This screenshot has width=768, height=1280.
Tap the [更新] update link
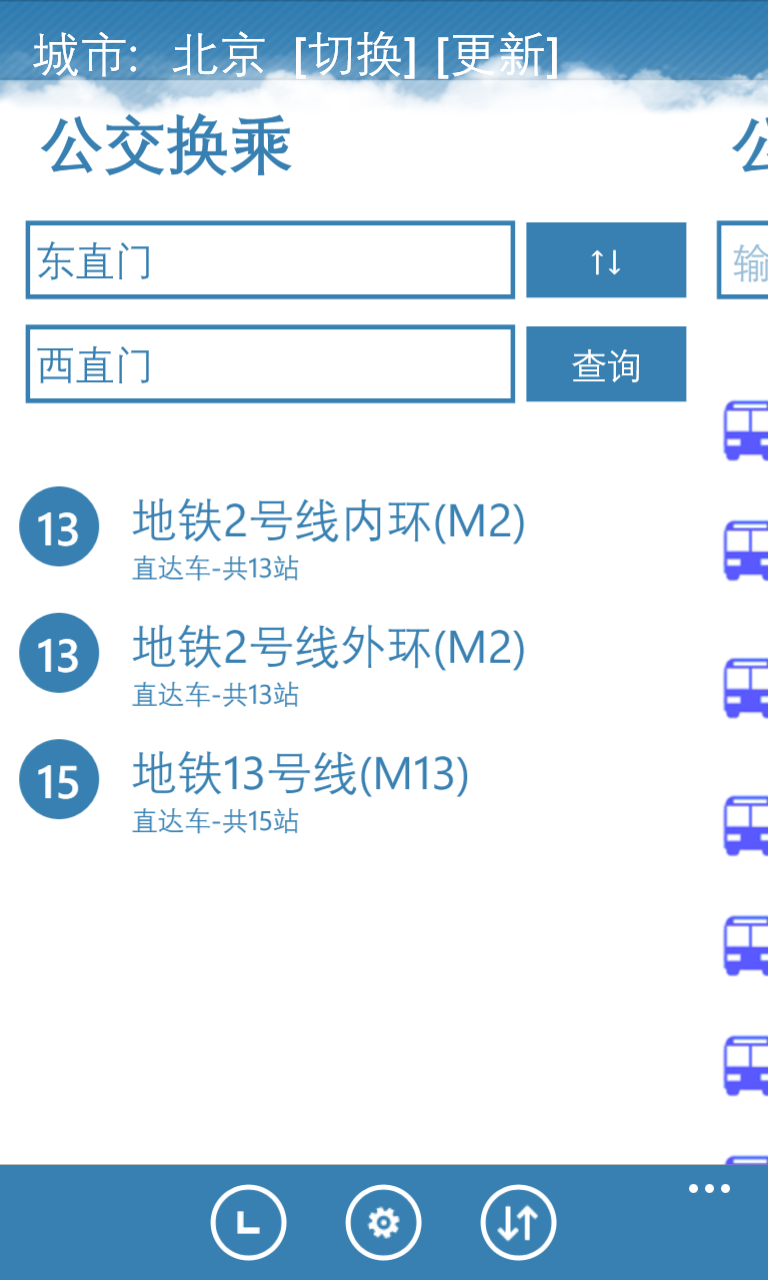[497, 56]
